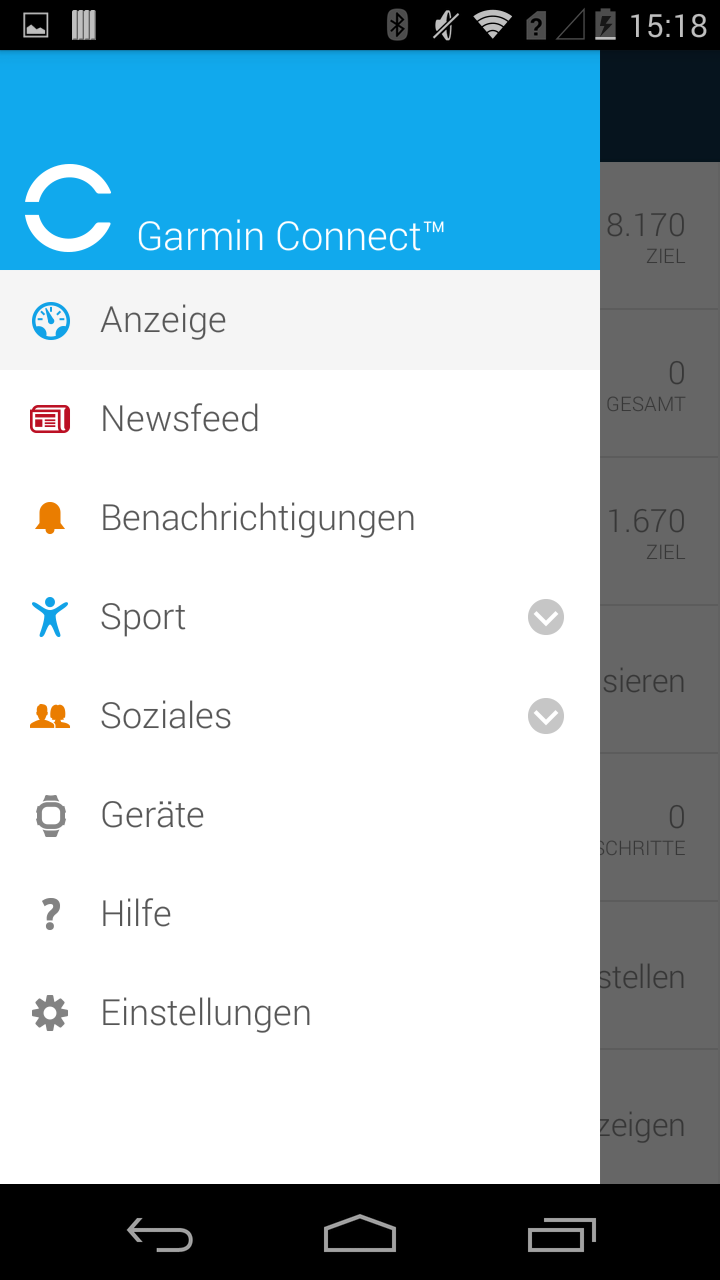Tap the system back button
The height and width of the screenshot is (1280, 720).
160,1235
